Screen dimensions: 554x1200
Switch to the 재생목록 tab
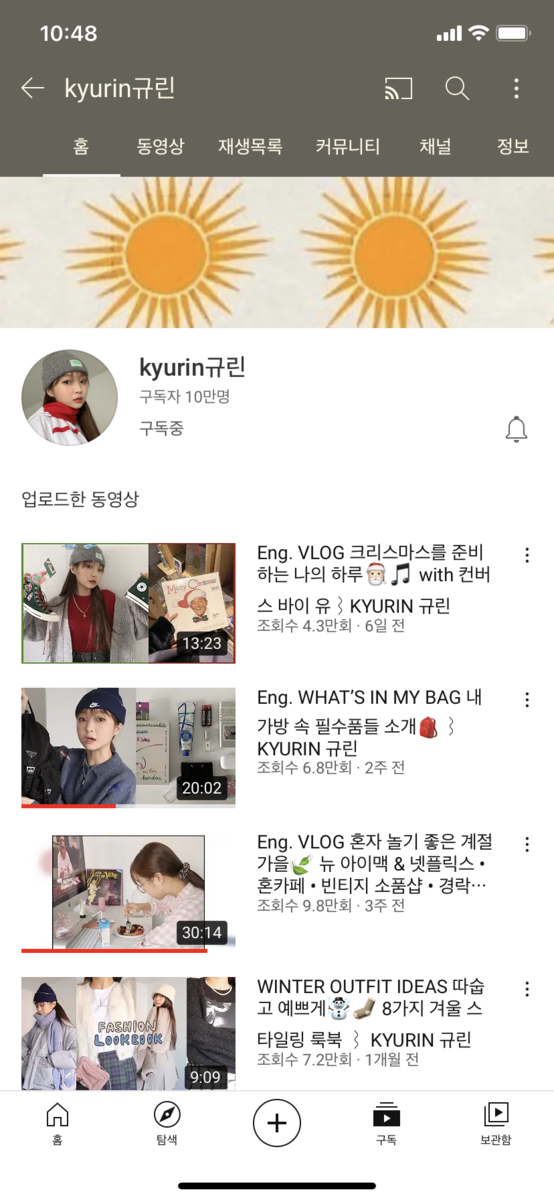pyautogui.click(x=250, y=147)
